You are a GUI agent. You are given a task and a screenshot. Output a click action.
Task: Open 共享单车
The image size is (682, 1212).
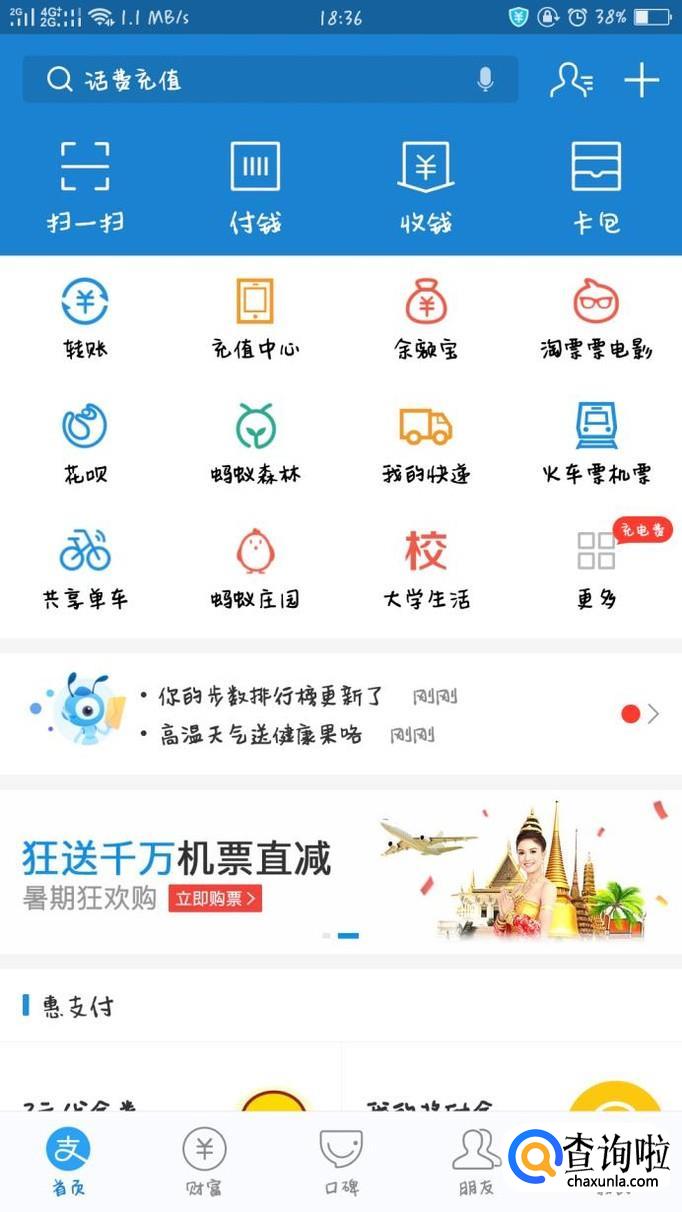[x=85, y=567]
